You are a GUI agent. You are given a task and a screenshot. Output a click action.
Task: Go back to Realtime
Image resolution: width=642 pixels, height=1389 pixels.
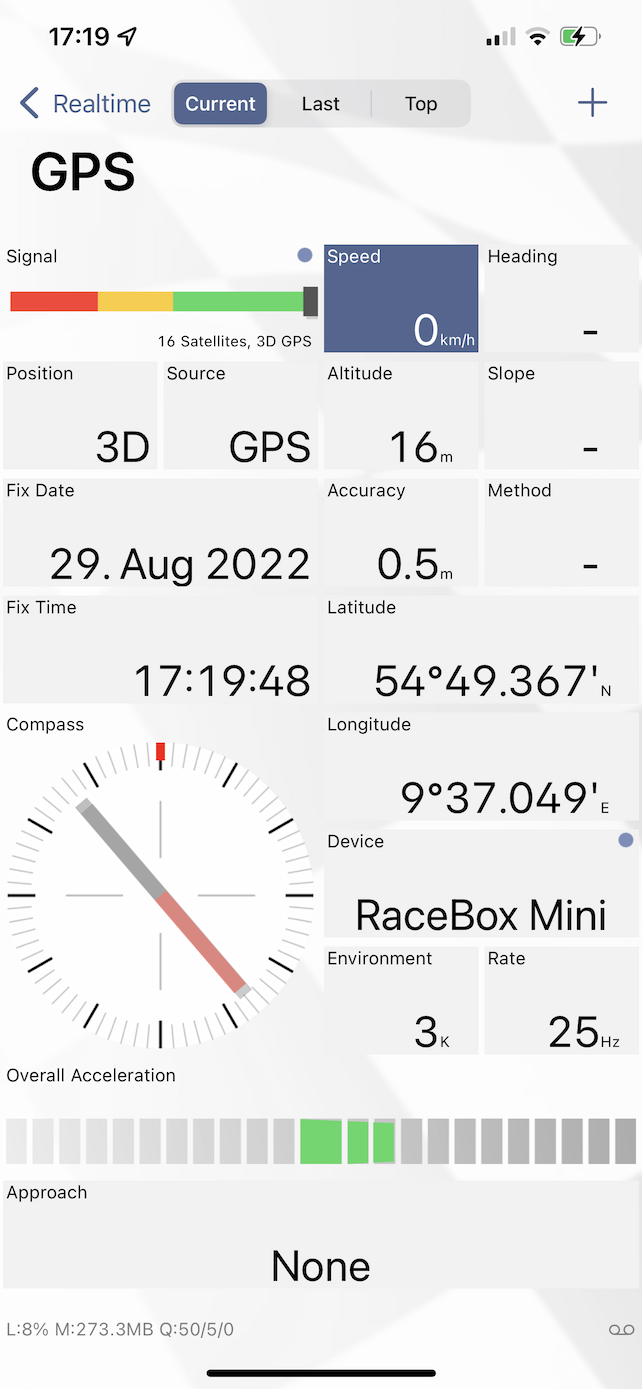coord(85,104)
